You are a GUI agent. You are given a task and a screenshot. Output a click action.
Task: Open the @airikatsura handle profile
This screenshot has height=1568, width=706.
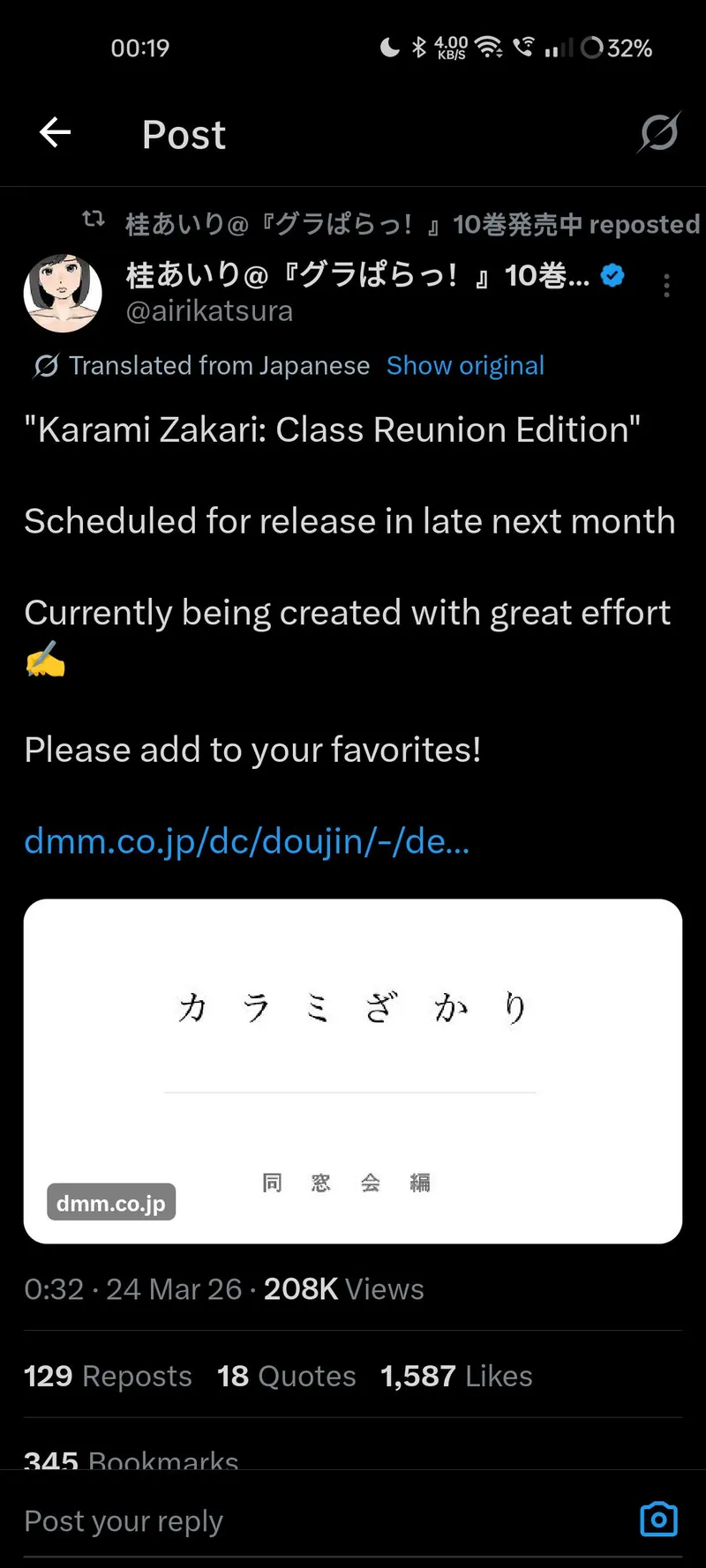click(209, 311)
